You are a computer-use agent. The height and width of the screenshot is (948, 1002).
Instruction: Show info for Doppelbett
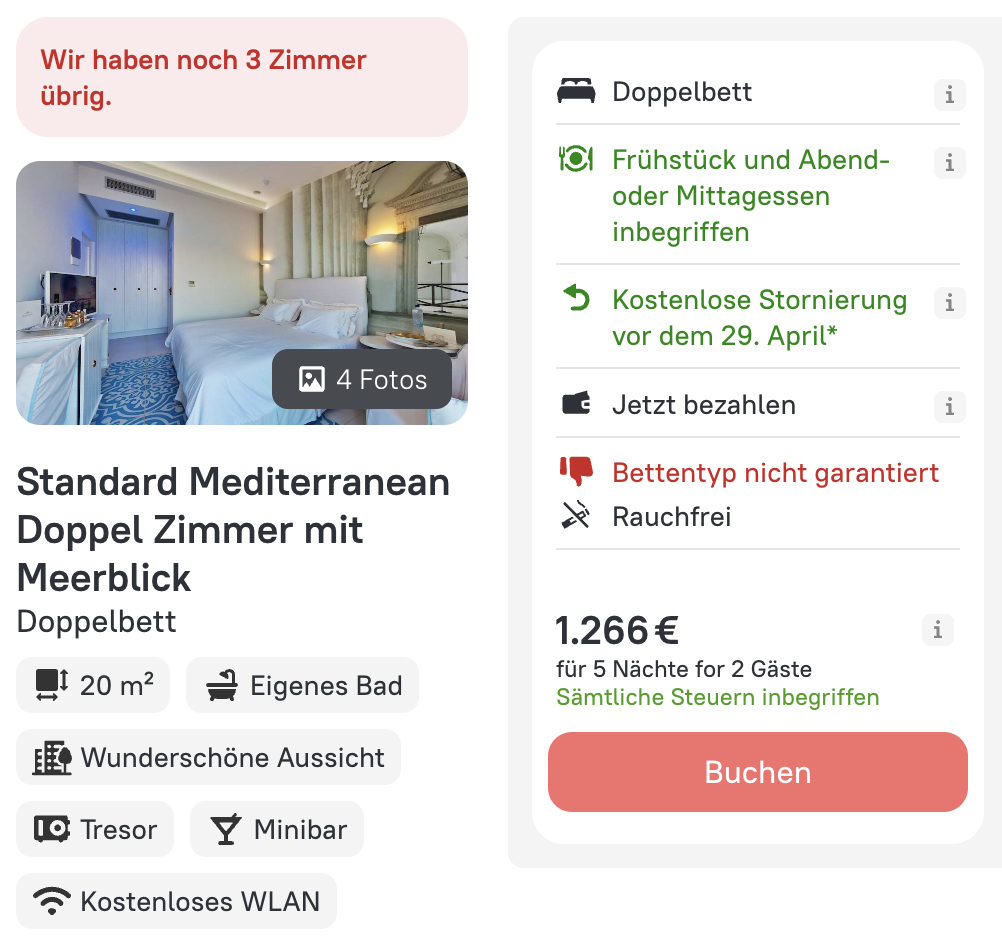949,95
